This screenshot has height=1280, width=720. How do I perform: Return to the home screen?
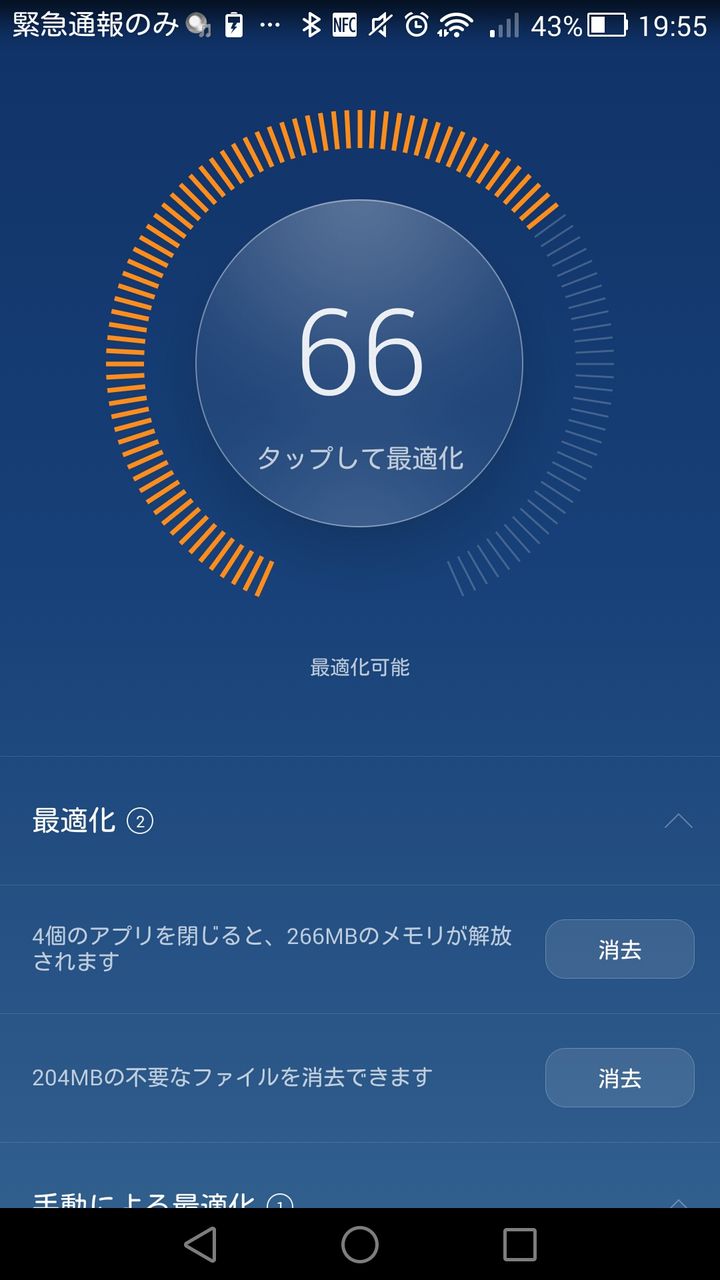click(x=360, y=1244)
